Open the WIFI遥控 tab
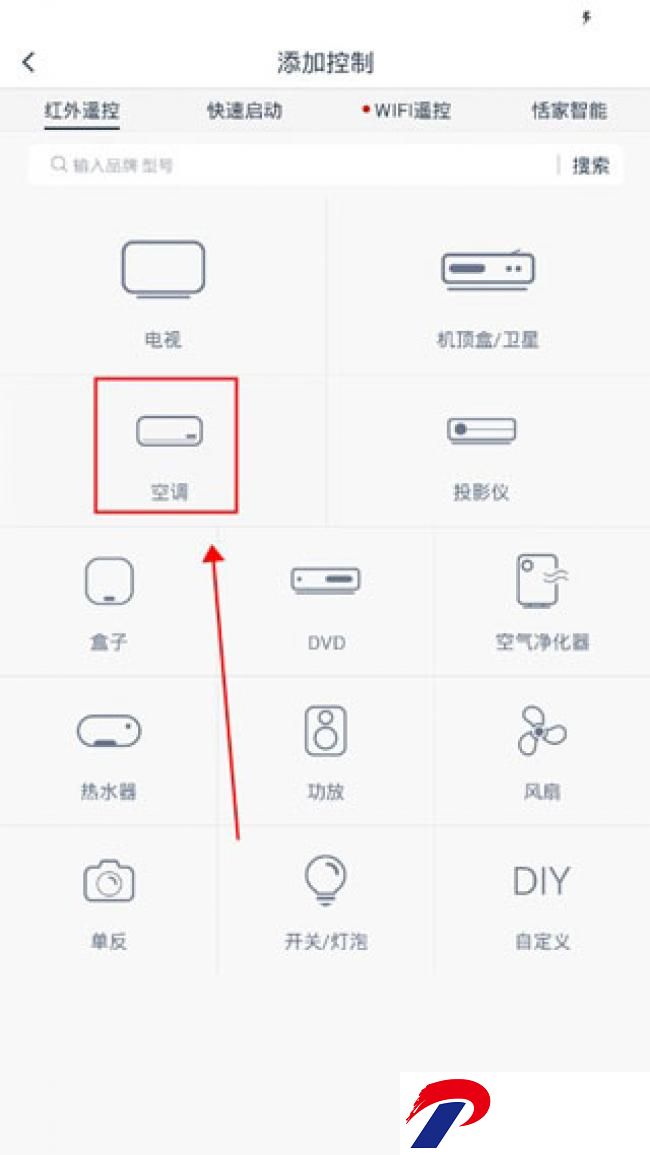This screenshot has width=650, height=1155. click(x=407, y=111)
